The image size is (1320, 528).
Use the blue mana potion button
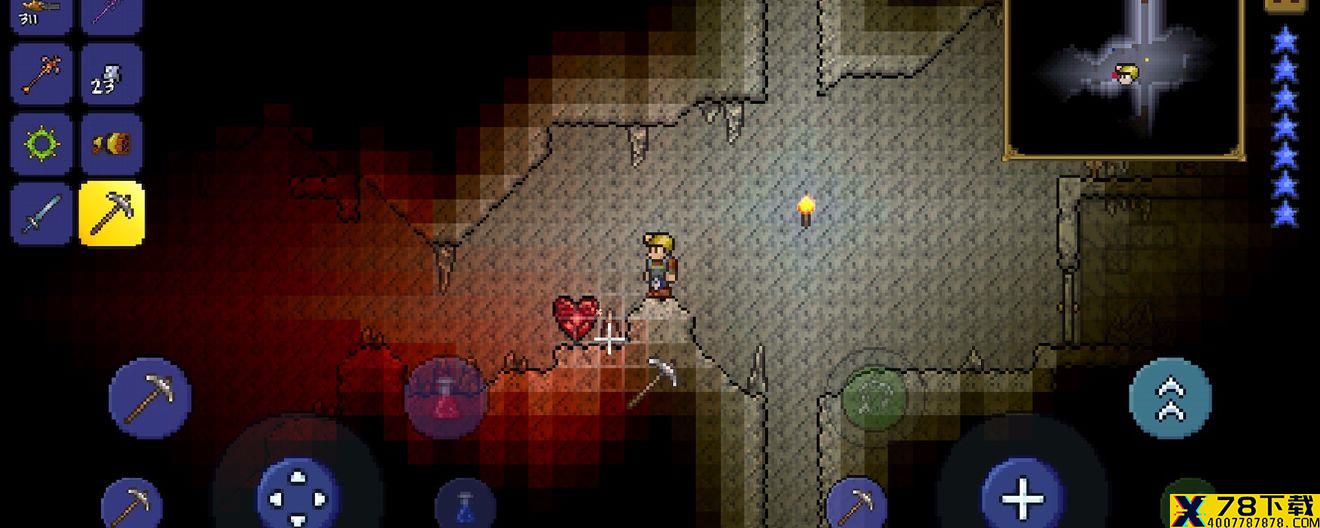(x=465, y=503)
